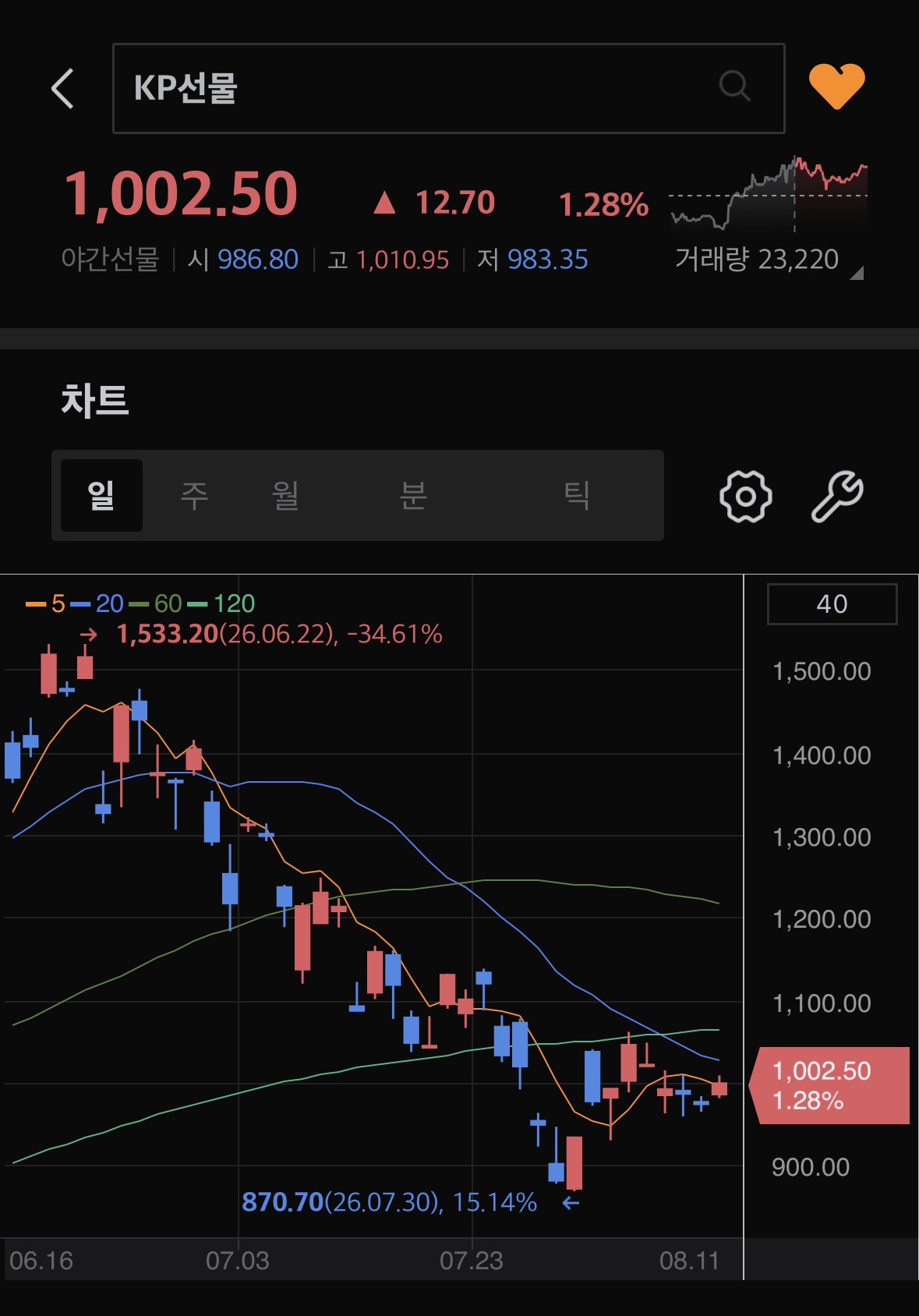
Task: Switch to the 분 minute chart
Action: (413, 495)
